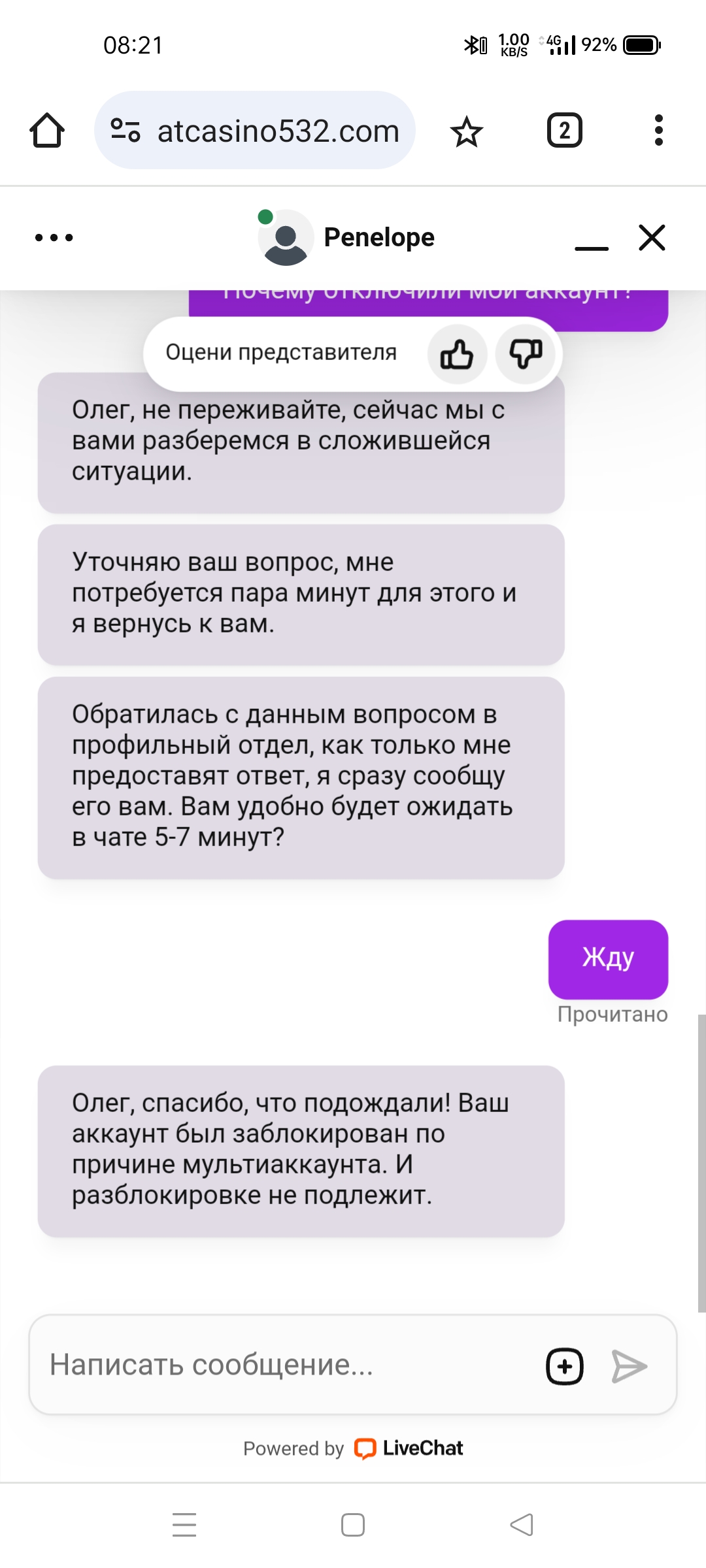Go back using the system navigation bar

pos(522,1525)
